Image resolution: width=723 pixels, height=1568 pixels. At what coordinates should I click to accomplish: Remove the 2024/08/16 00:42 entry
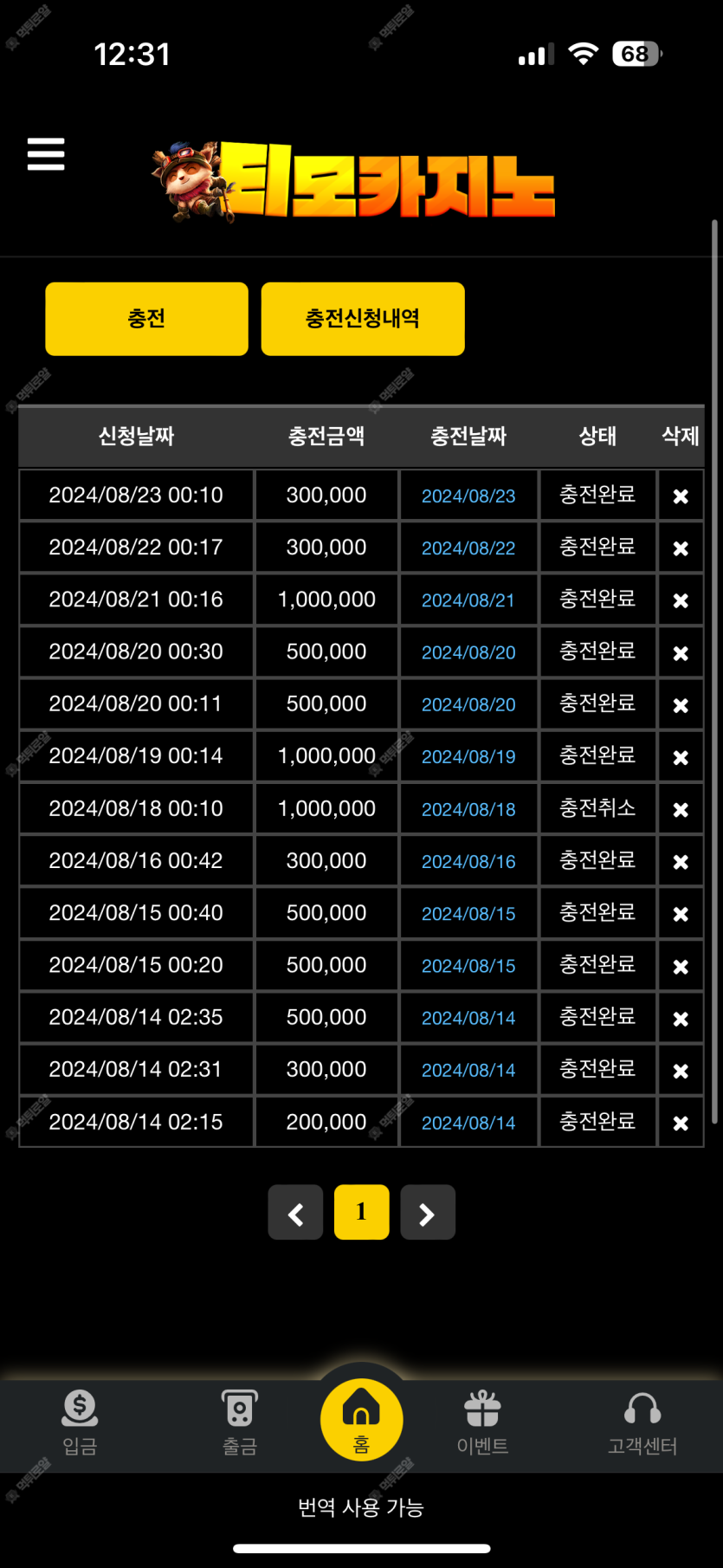point(681,862)
